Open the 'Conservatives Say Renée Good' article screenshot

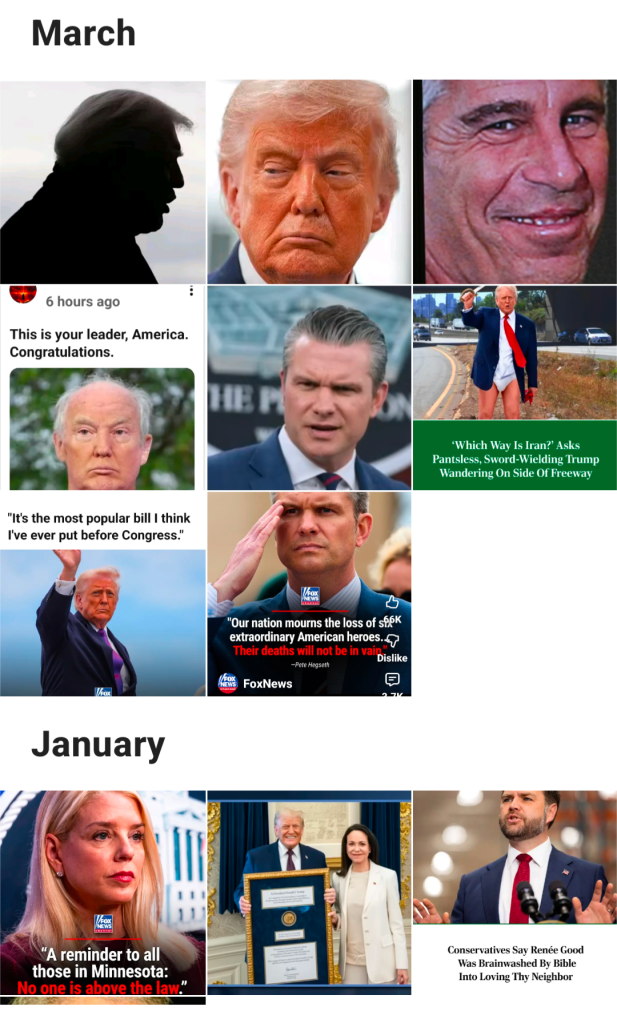click(x=514, y=893)
